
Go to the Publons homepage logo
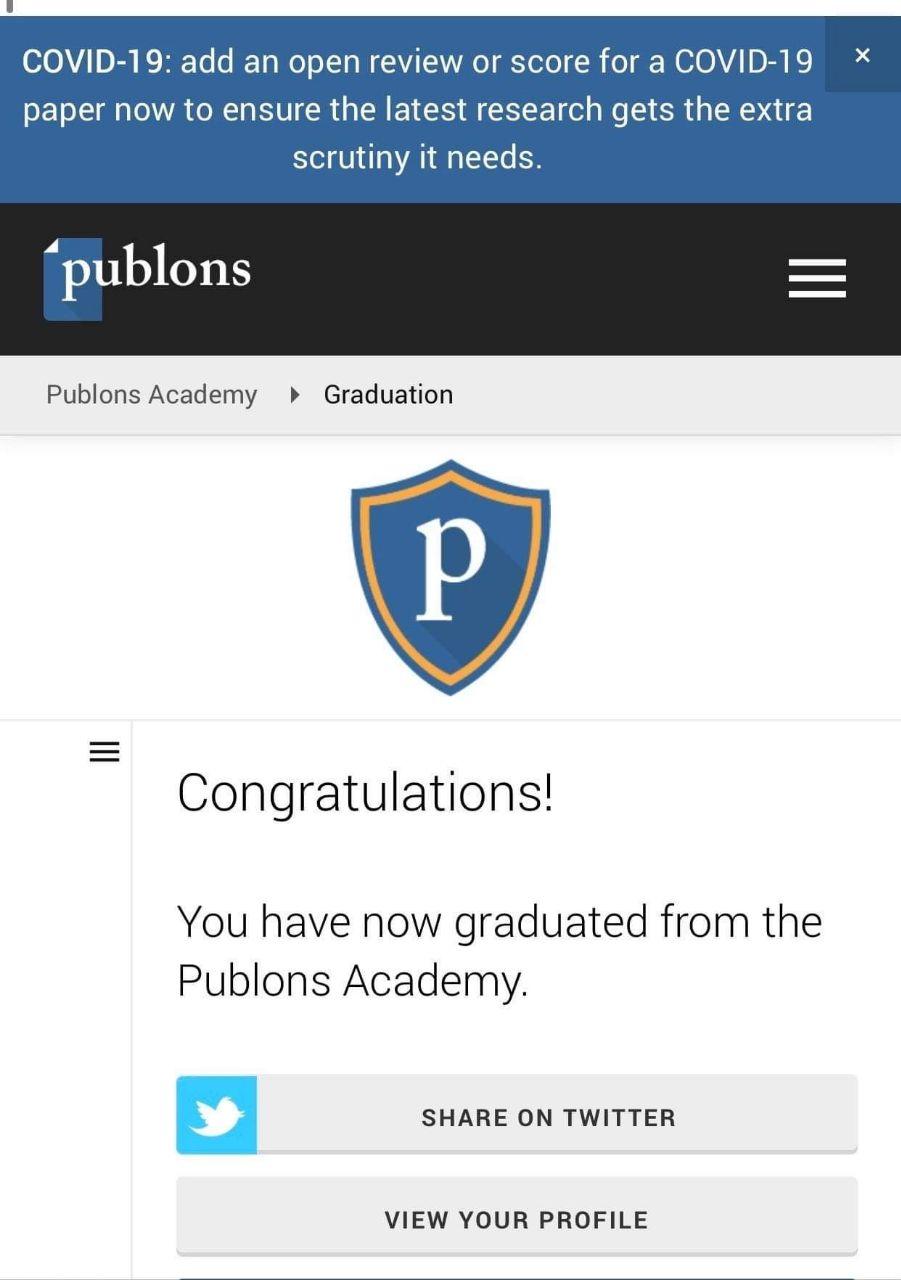pyautogui.click(x=148, y=276)
